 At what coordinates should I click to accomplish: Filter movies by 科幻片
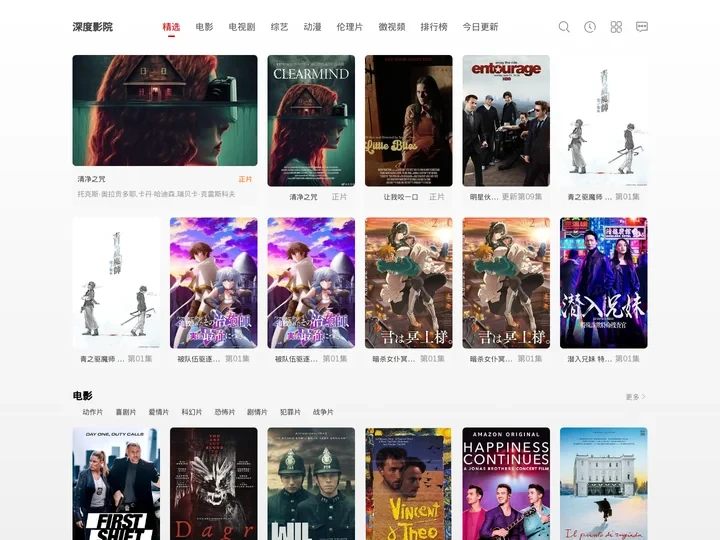[x=191, y=412]
